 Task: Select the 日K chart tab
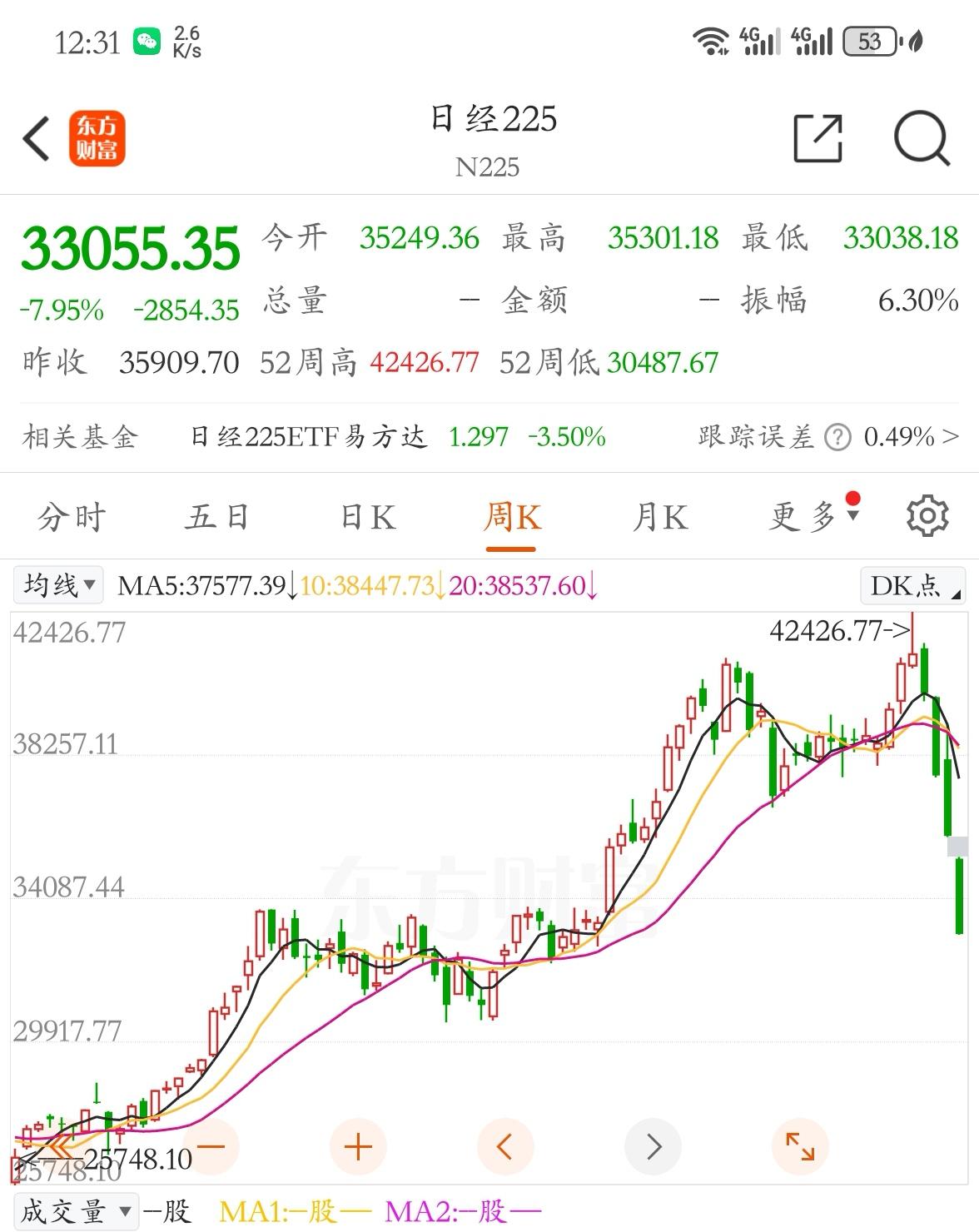(368, 518)
